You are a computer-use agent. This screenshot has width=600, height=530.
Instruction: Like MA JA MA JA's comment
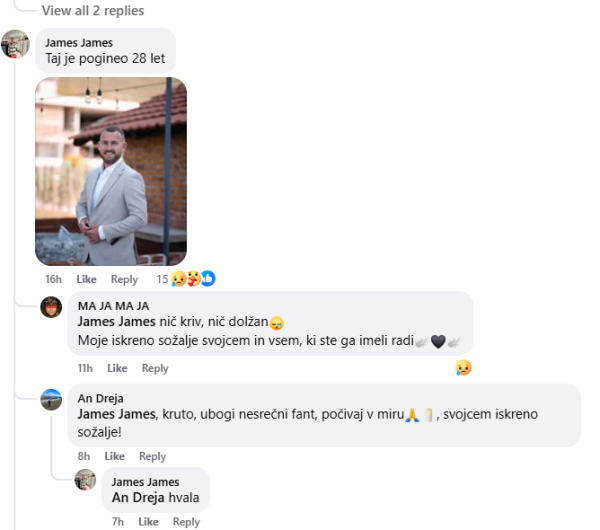pos(119,368)
